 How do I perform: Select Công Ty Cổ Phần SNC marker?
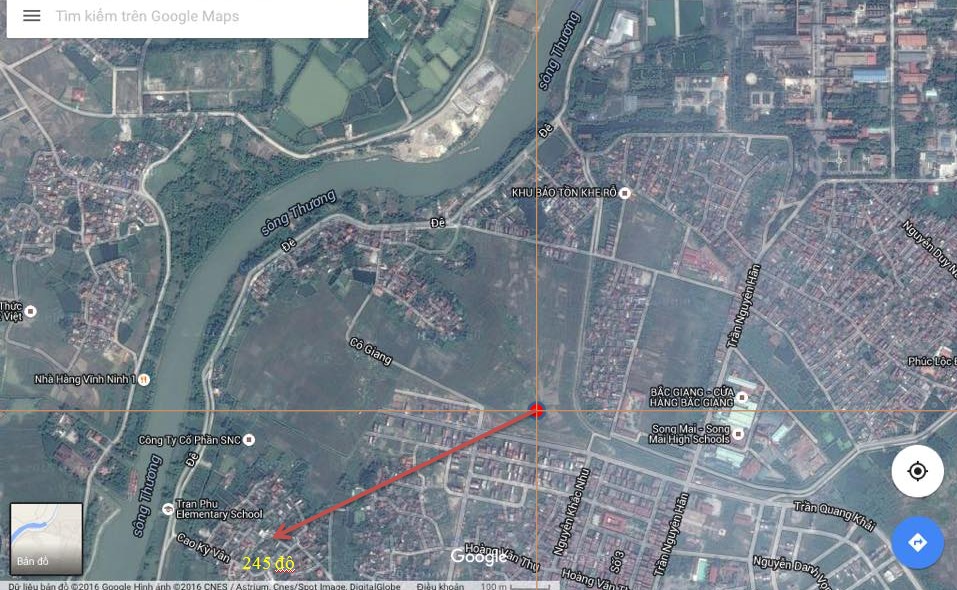[249, 439]
